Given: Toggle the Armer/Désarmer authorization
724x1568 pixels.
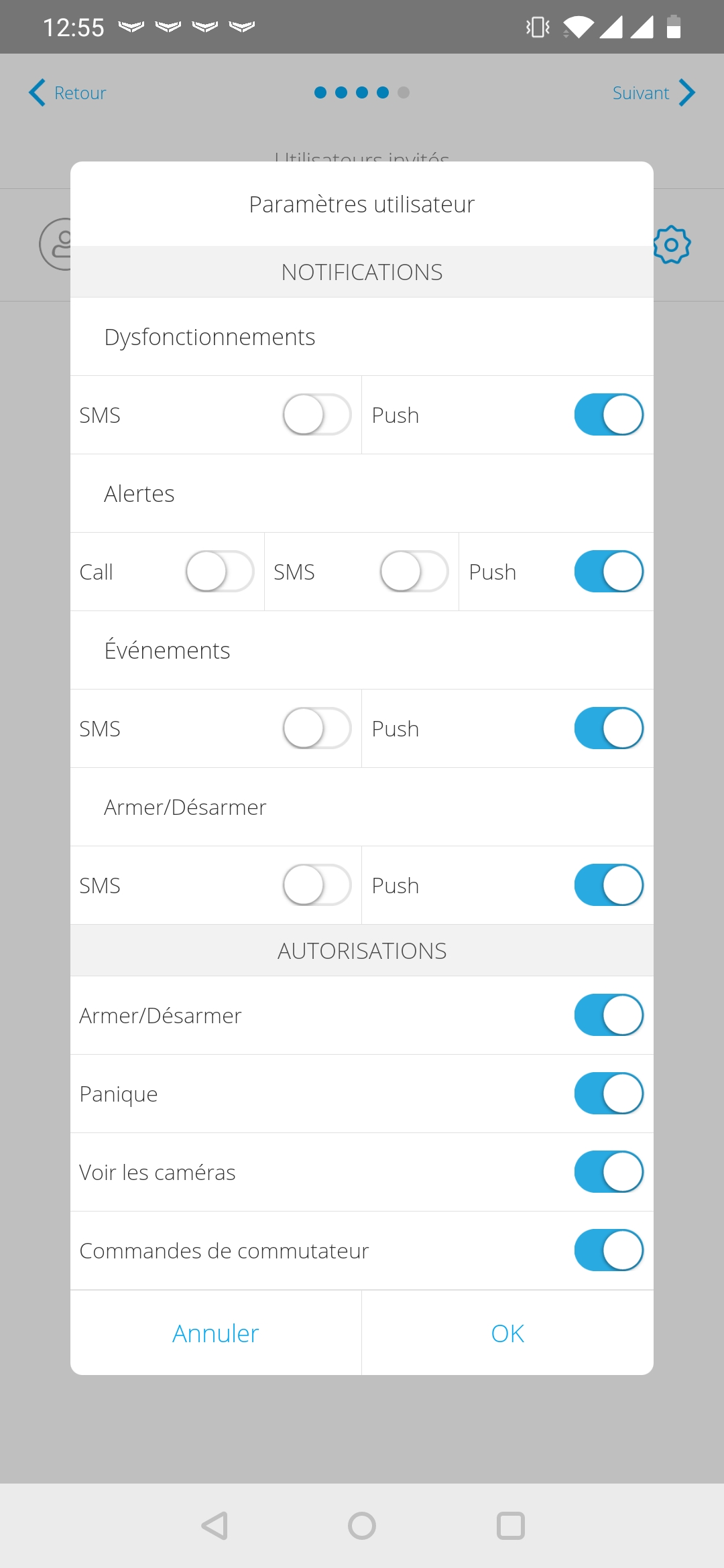Looking at the screenshot, I should [609, 1015].
